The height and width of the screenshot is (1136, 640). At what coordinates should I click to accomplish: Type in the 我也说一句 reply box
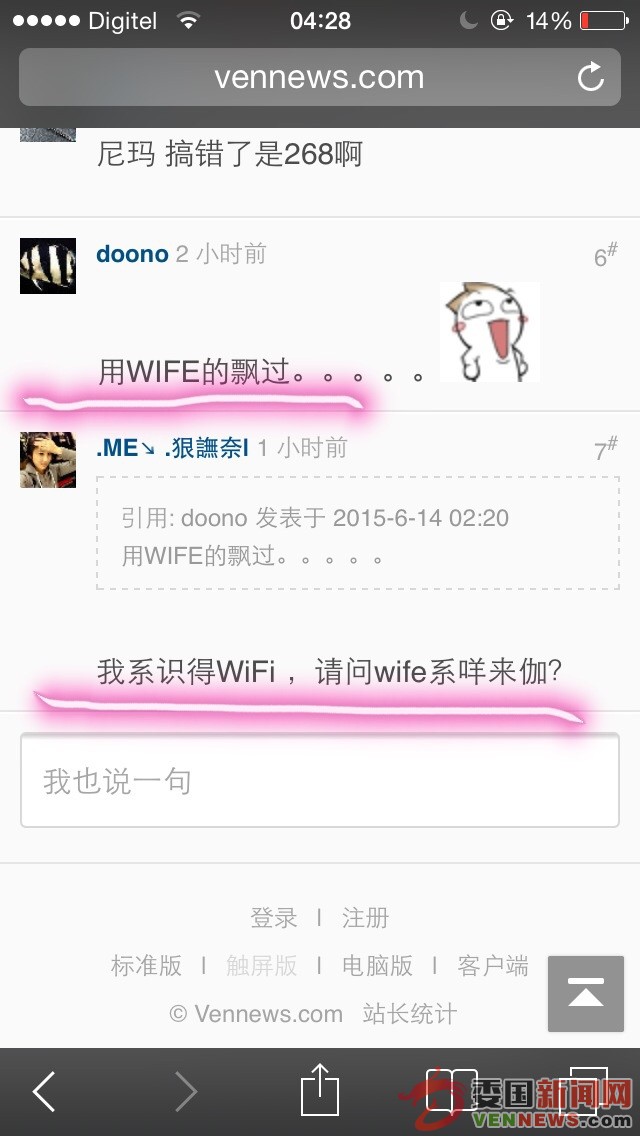320,781
